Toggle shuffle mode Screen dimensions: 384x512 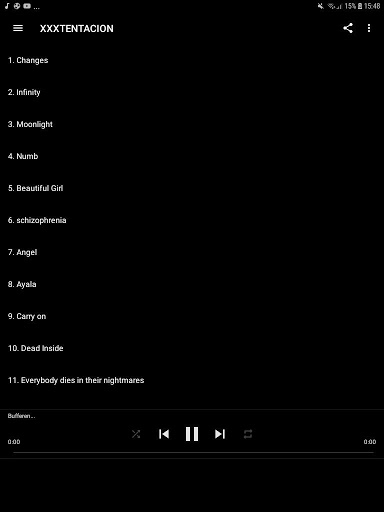coord(136,434)
